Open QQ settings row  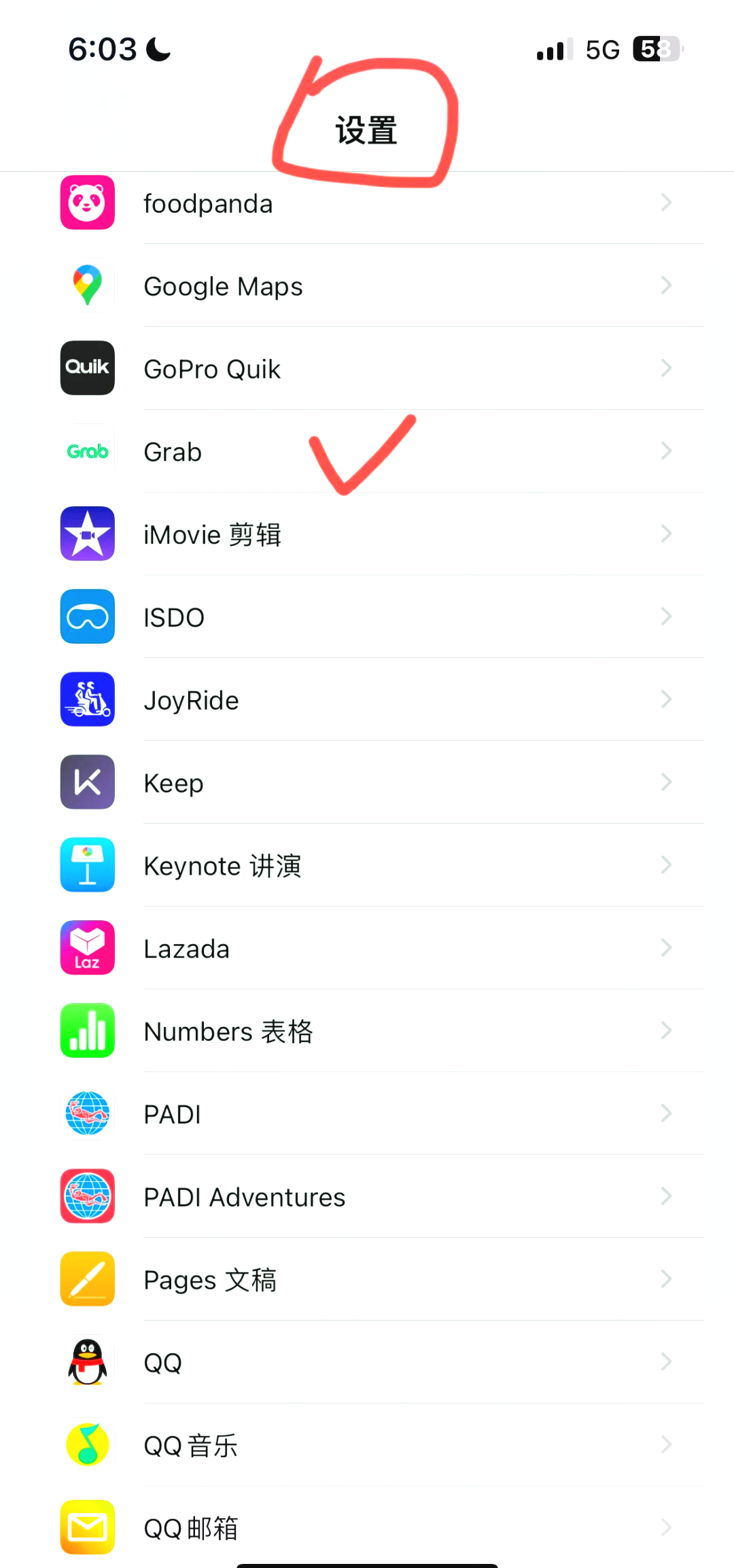coord(367,1362)
